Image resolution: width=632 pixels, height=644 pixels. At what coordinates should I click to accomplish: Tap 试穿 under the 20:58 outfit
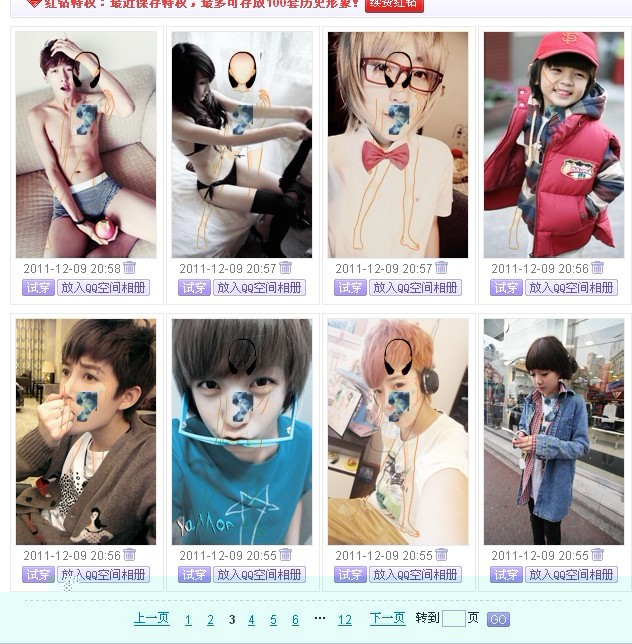pos(39,287)
